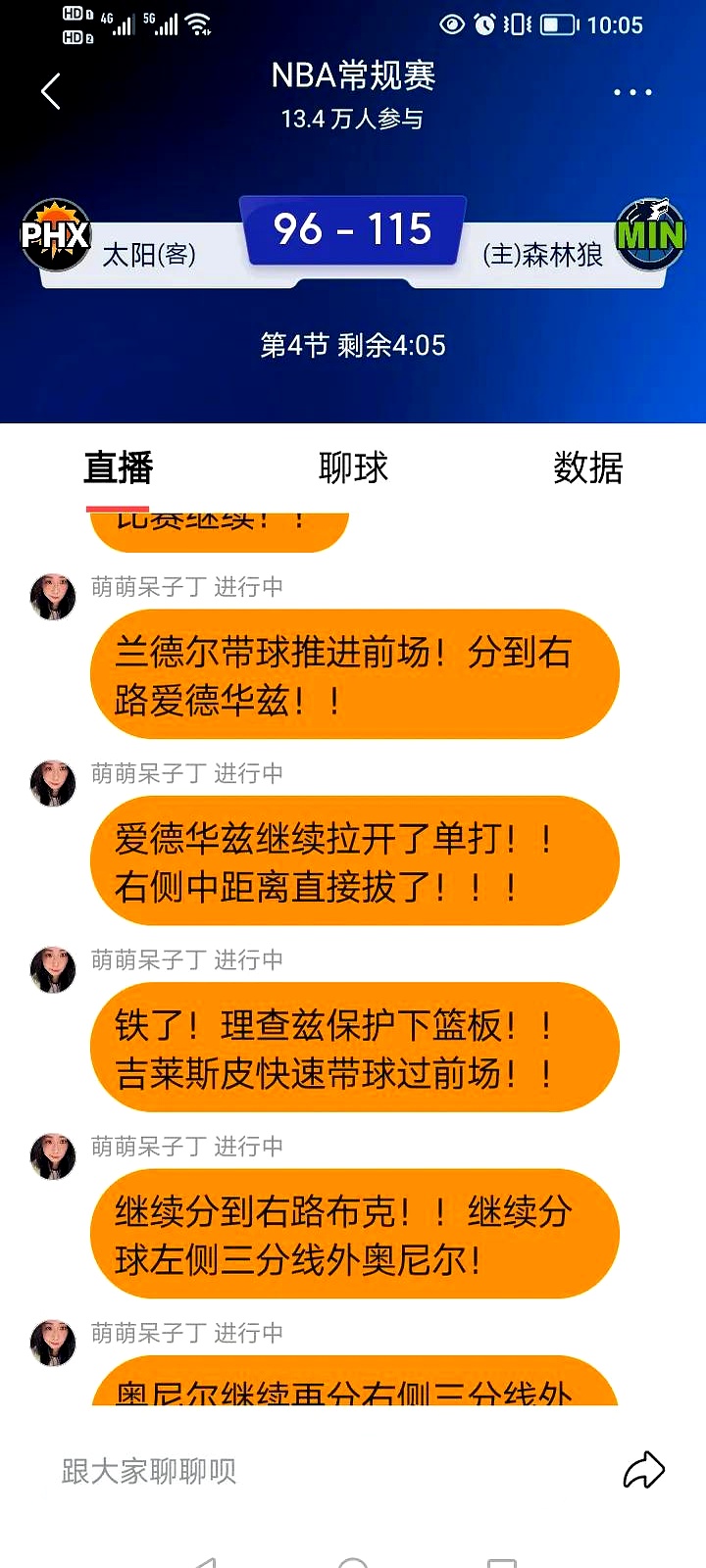Switch to the 数据 tab
Screen dimensions: 706x1568
coord(587,468)
